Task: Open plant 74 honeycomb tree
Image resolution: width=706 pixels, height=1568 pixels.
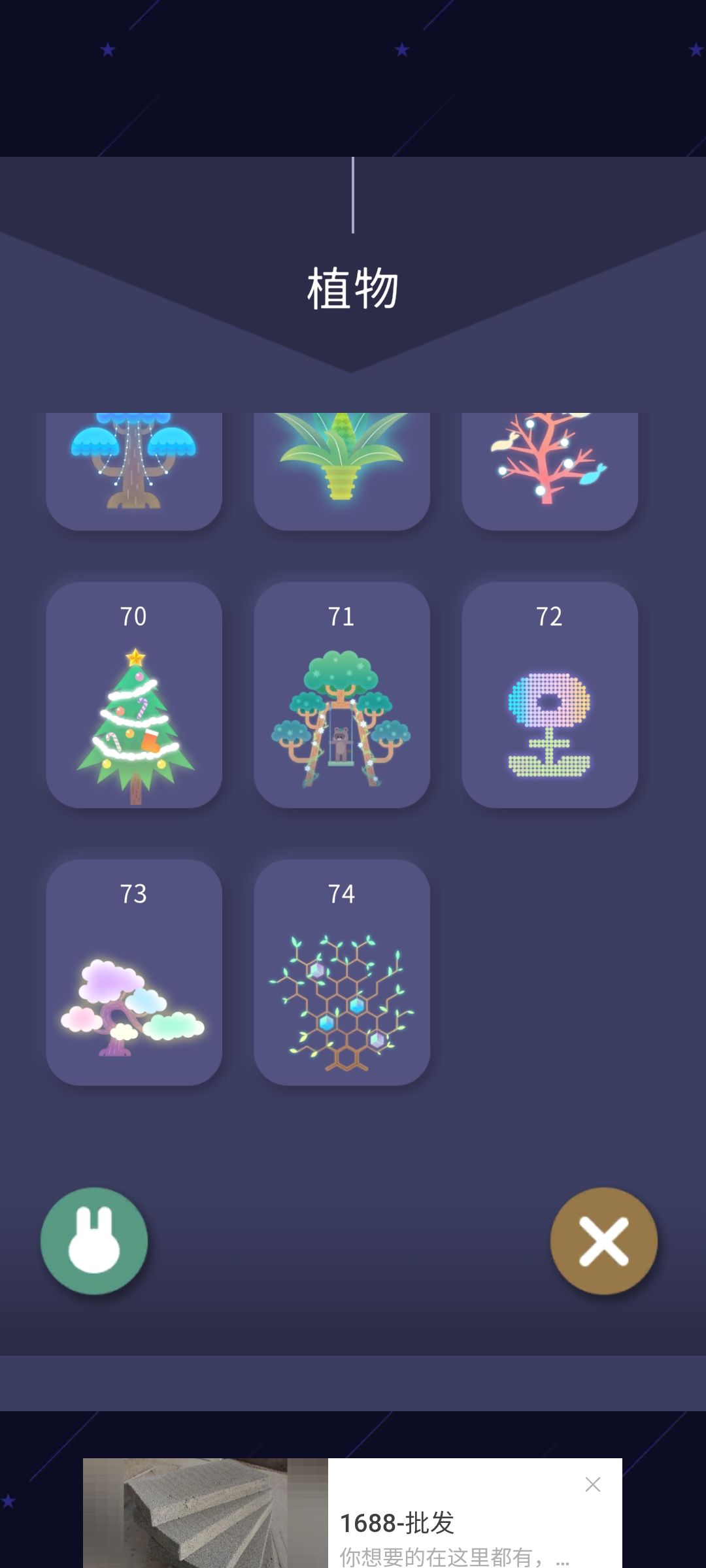Action: pyautogui.click(x=342, y=972)
